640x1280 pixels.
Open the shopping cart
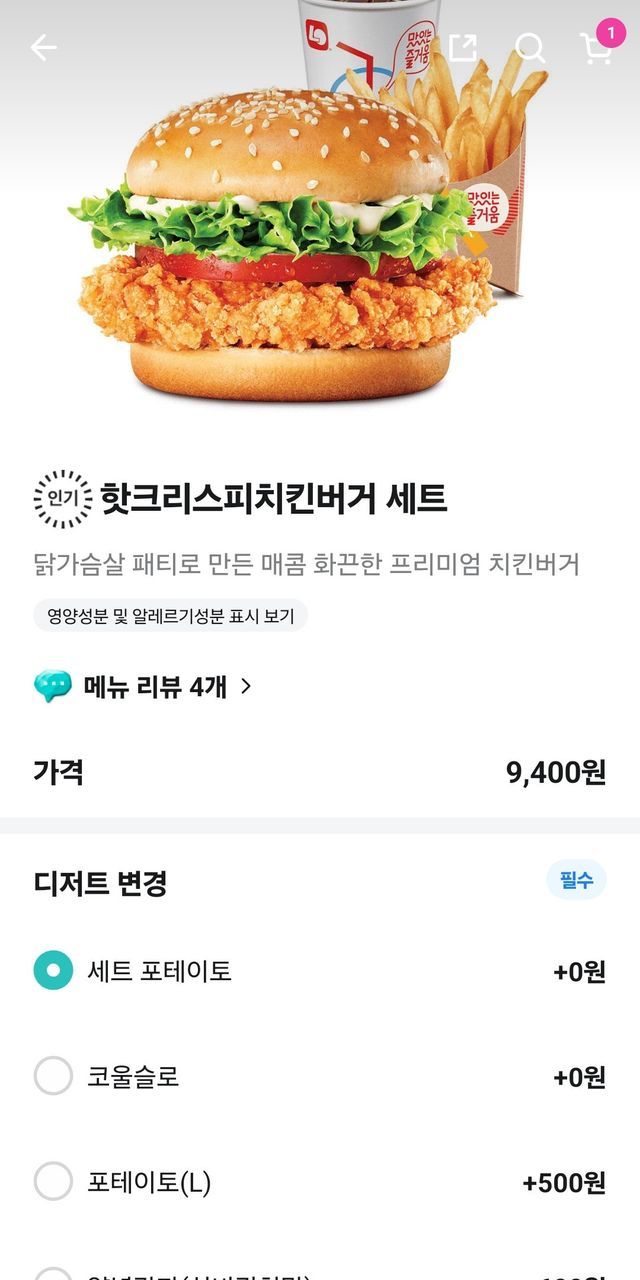pyautogui.click(x=597, y=48)
